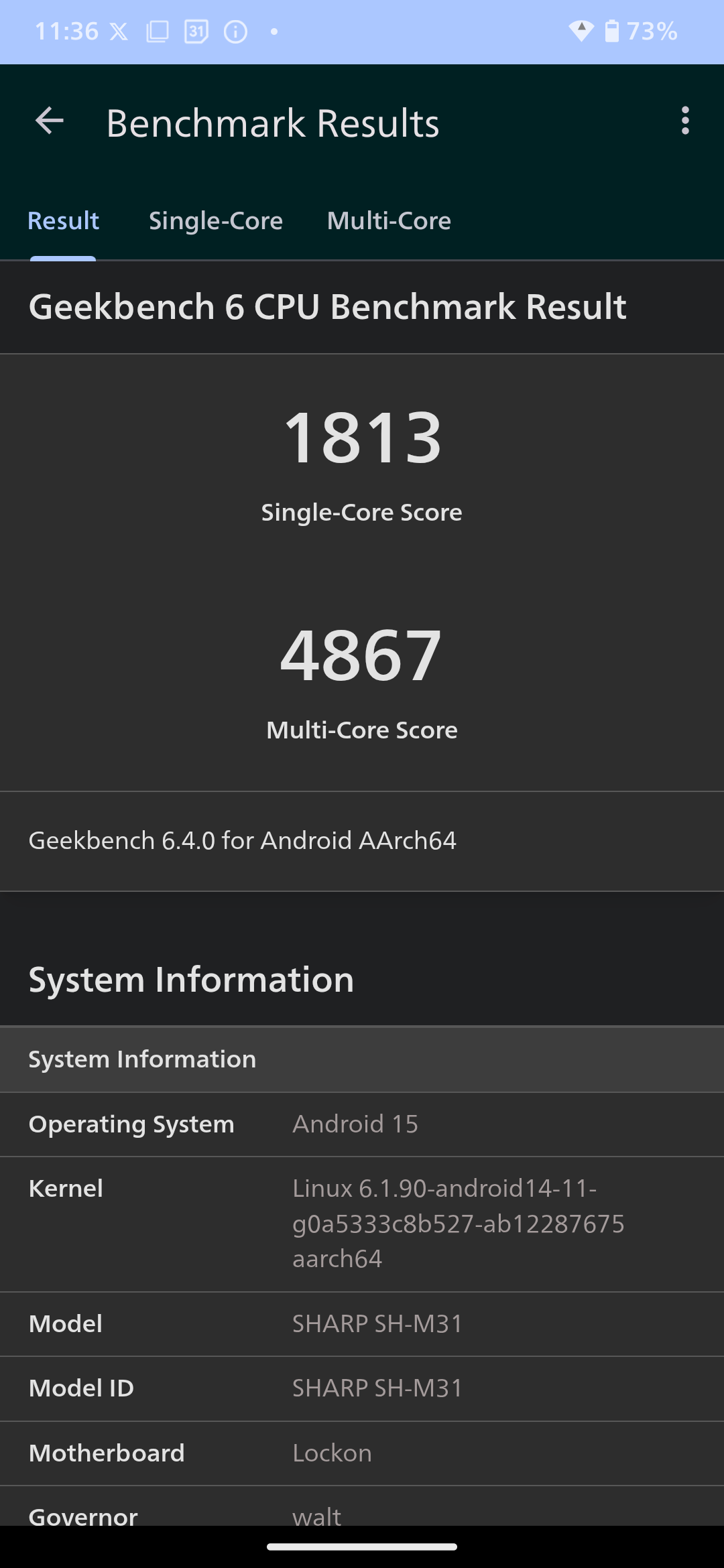
Task: Switch to the Multi-Core tab
Action: [x=389, y=221]
